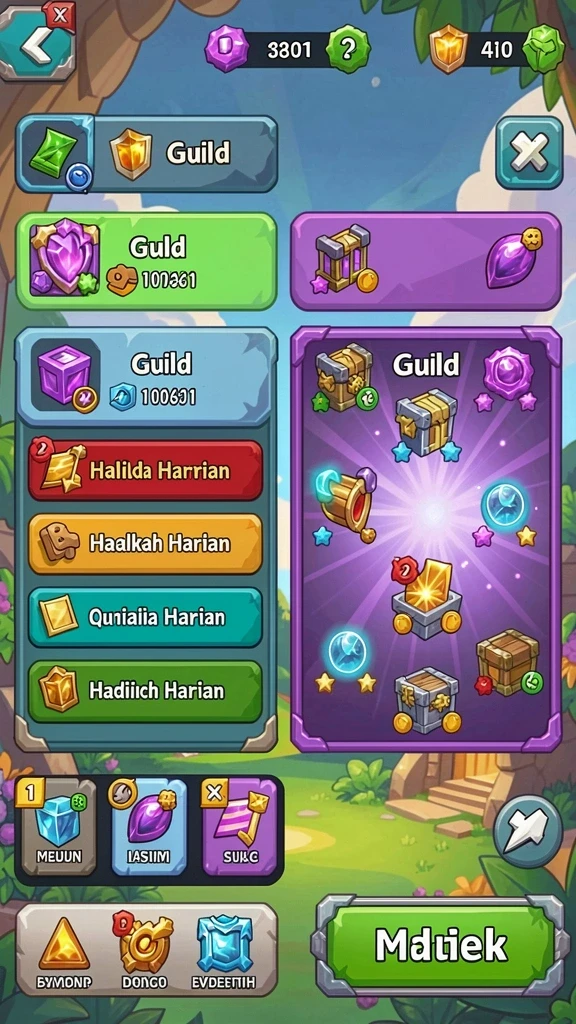Image resolution: width=576 pixels, height=1024 pixels.
Task: Open the EVDEEHIH blue armor tab
Action: (225, 950)
